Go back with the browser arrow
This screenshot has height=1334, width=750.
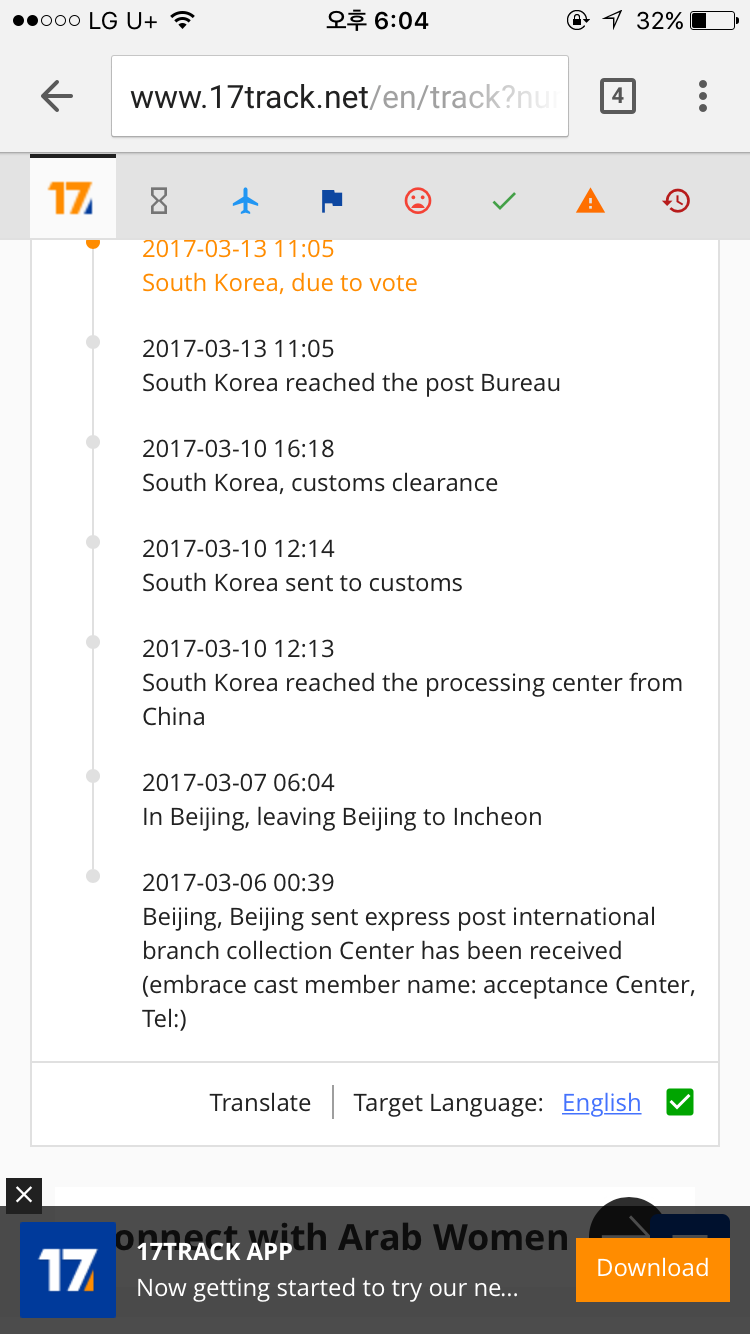[x=57, y=96]
